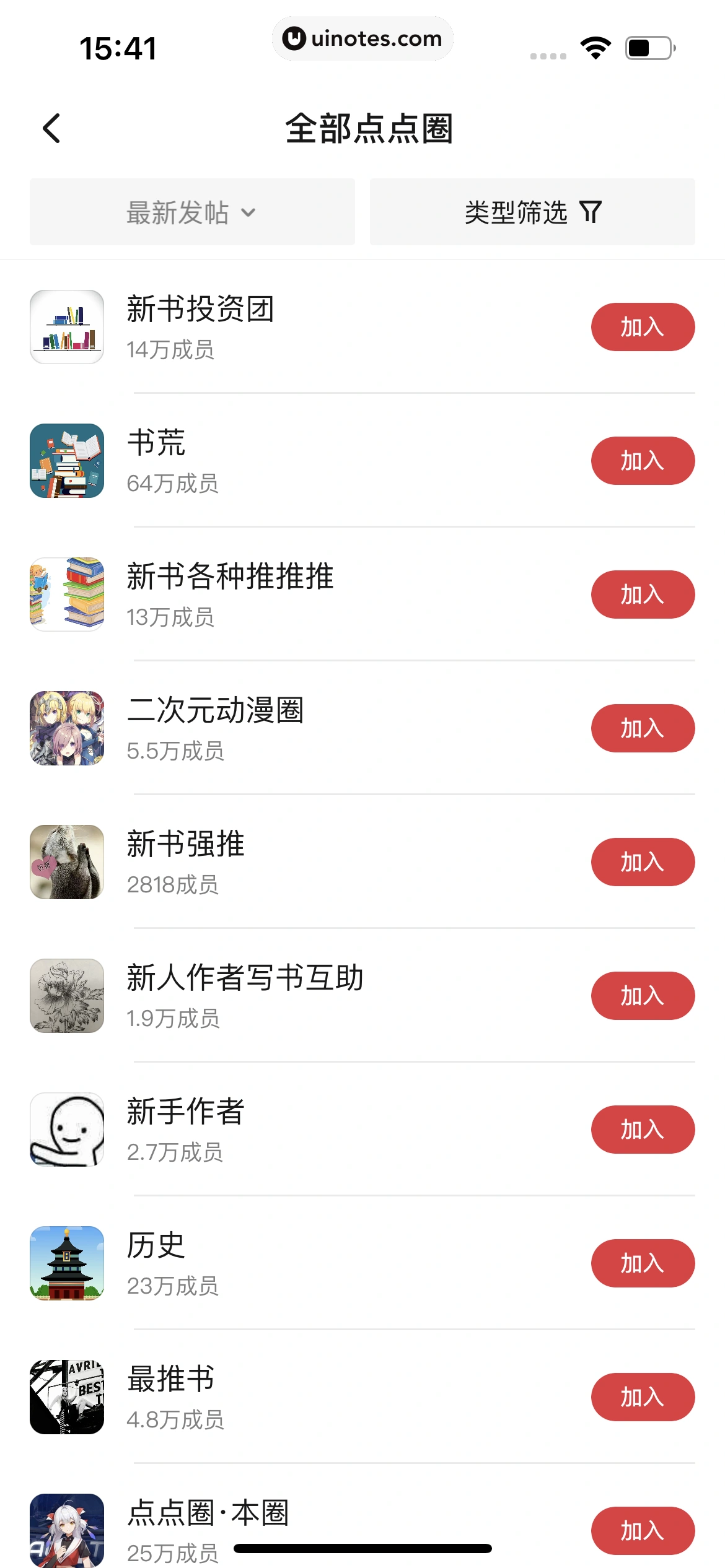Viewport: 725px width, 1568px height.
Task: Toggle join for the 历史 circle
Action: (x=643, y=1263)
